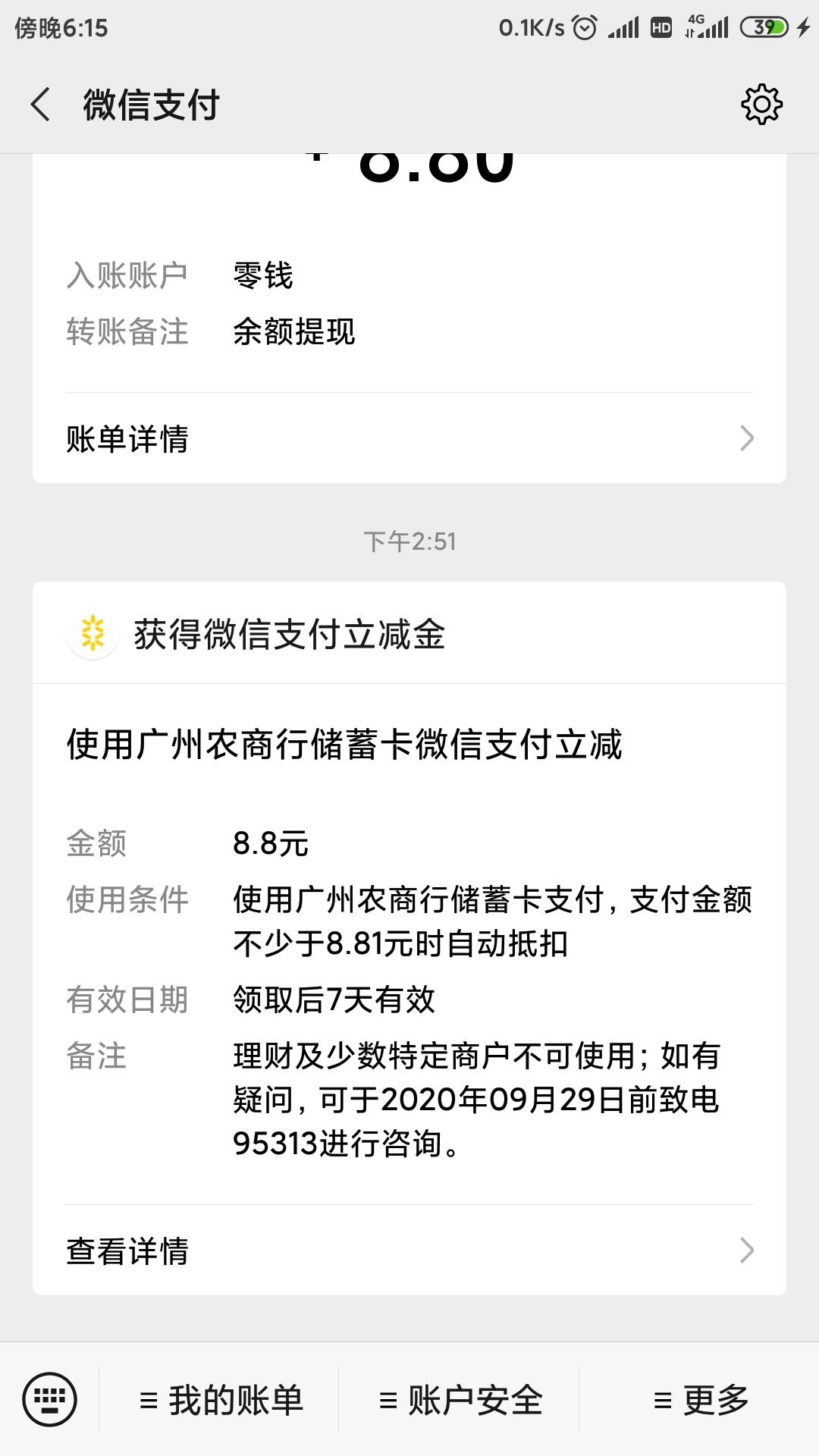Open 查看详情 for the 立减金 card

tap(409, 1250)
